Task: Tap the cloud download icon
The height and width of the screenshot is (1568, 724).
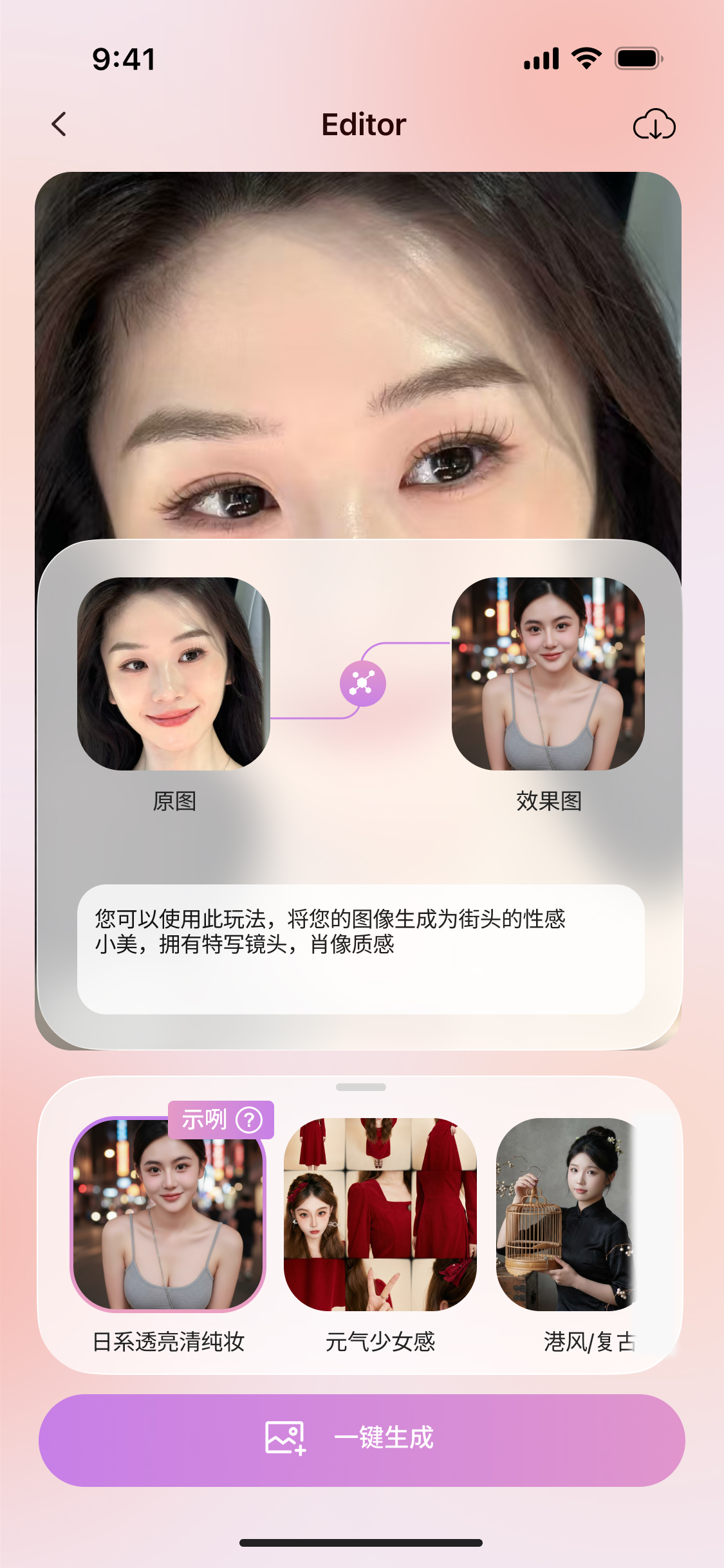Action: 654,124
